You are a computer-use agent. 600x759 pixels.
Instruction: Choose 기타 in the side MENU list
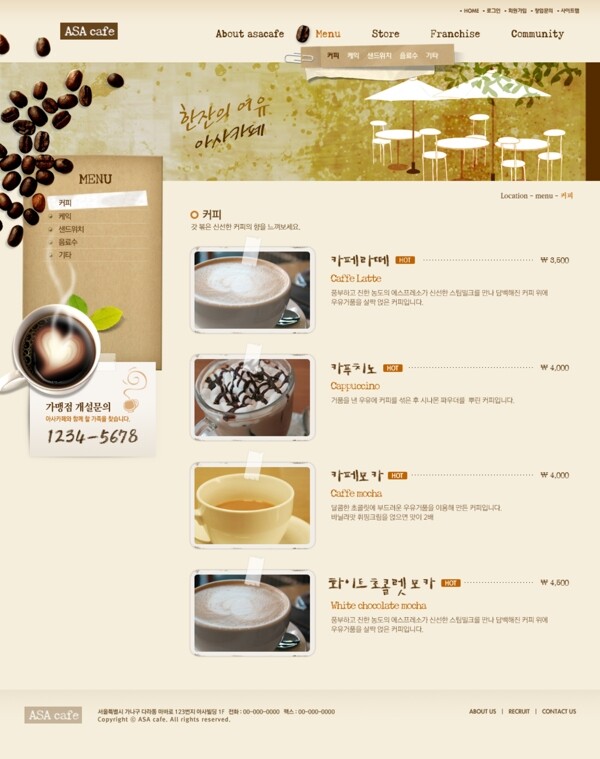65,255
